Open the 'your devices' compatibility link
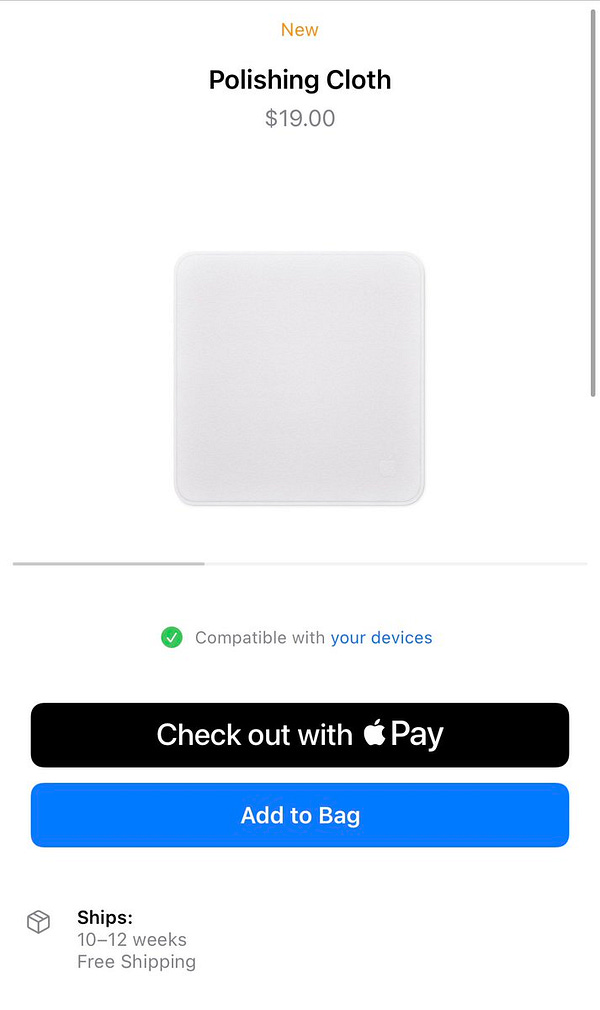 [x=382, y=638]
